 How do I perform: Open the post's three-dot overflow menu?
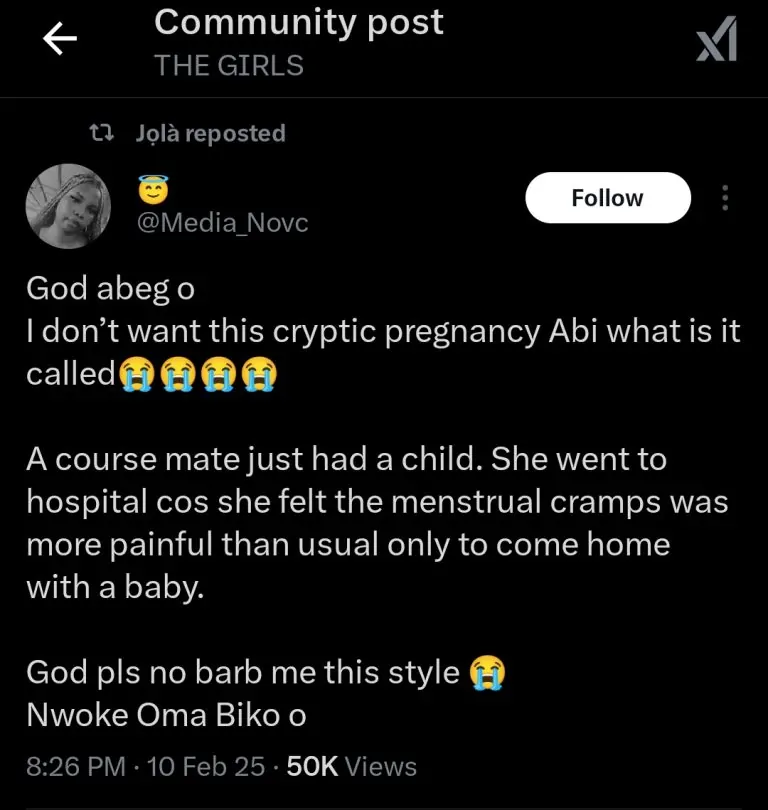[725, 198]
